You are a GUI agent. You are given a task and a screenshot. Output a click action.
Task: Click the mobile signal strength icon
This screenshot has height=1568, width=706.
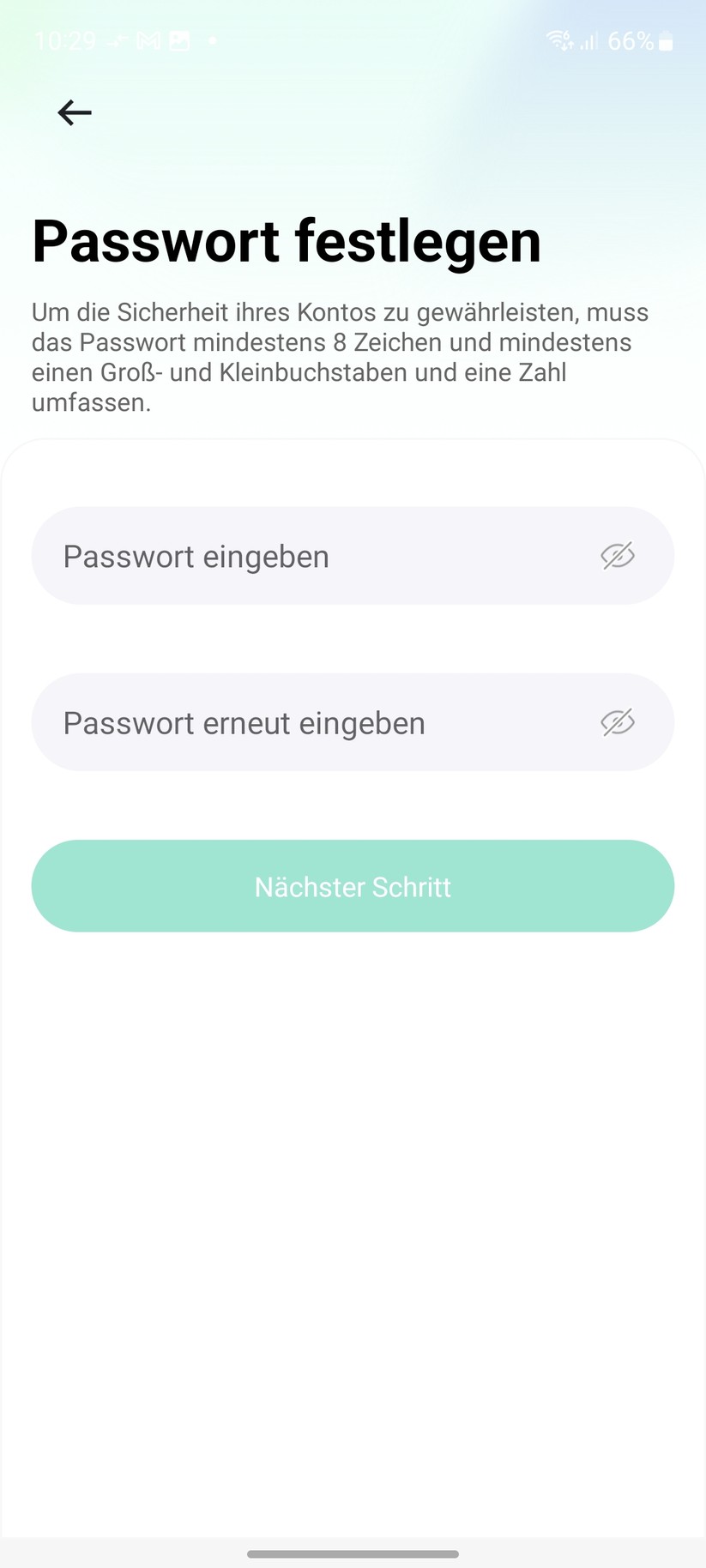click(x=588, y=39)
